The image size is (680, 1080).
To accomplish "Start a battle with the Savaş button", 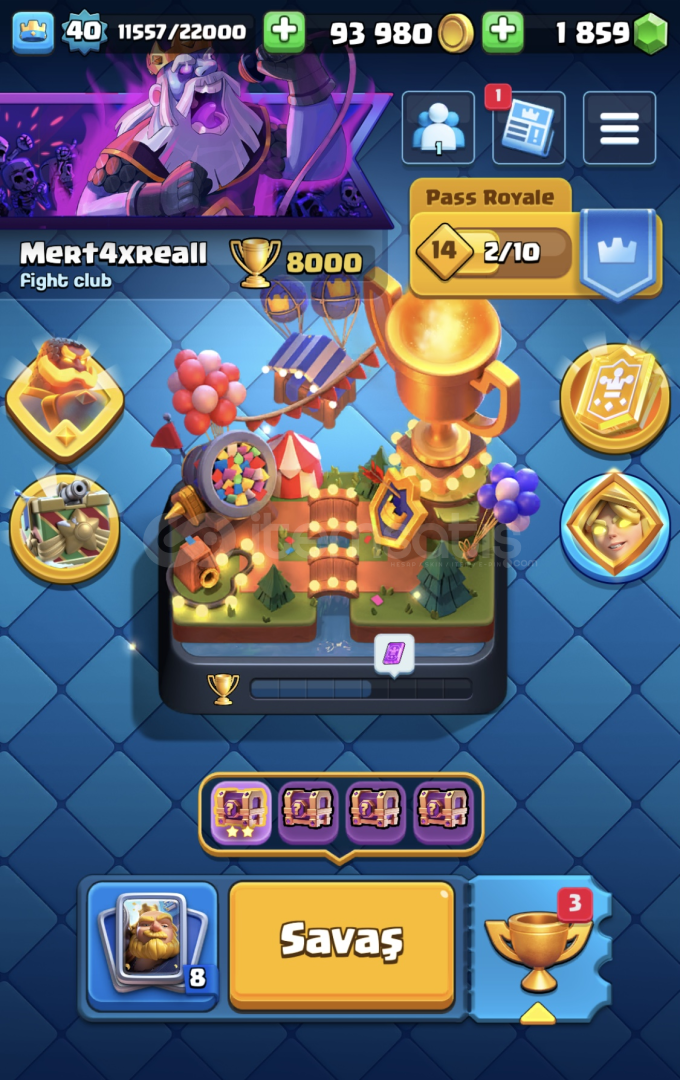I will point(341,943).
